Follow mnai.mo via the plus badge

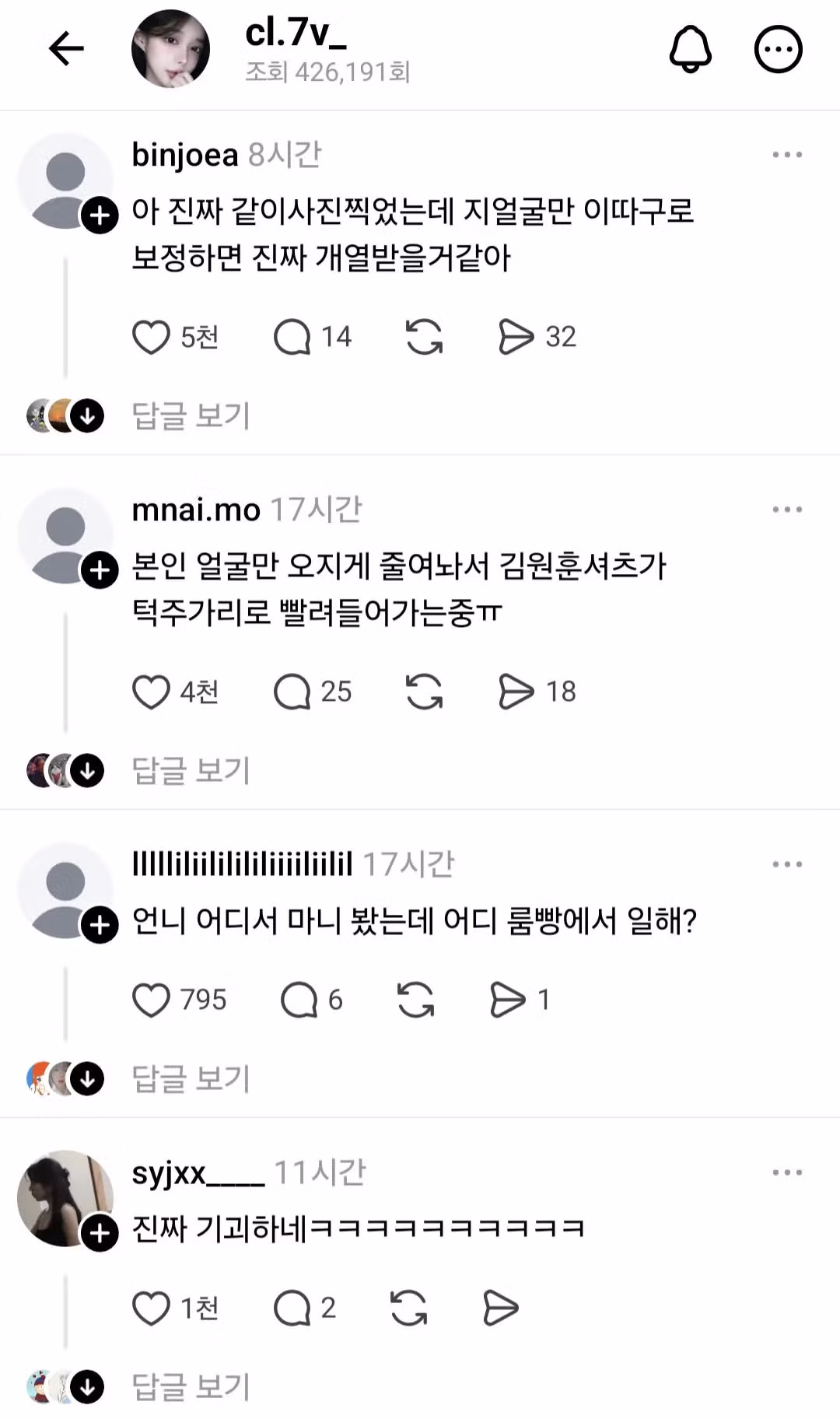click(99, 571)
